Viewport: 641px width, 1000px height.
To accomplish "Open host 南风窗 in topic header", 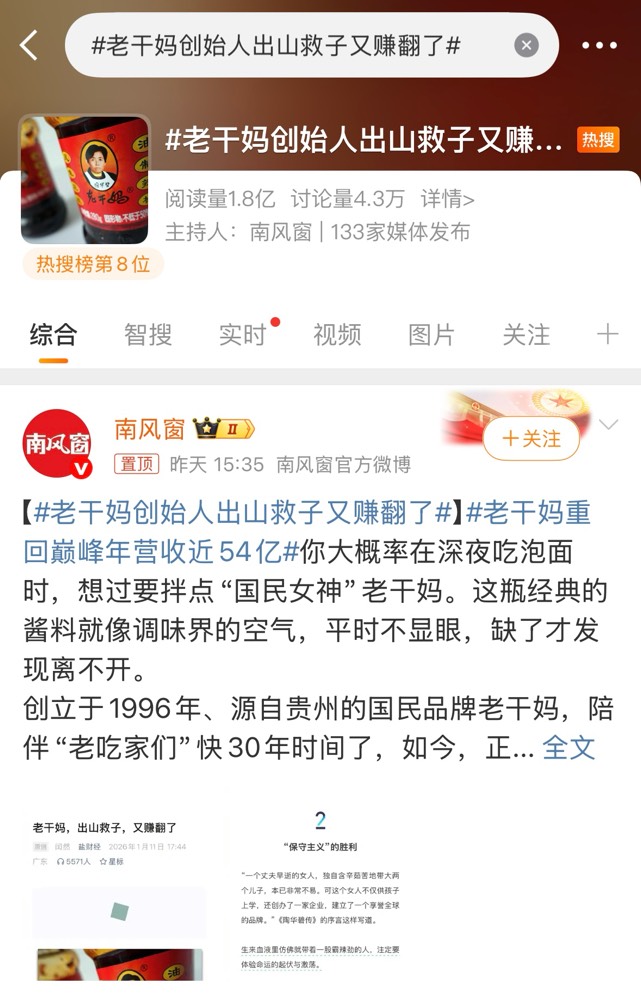I will point(281,232).
